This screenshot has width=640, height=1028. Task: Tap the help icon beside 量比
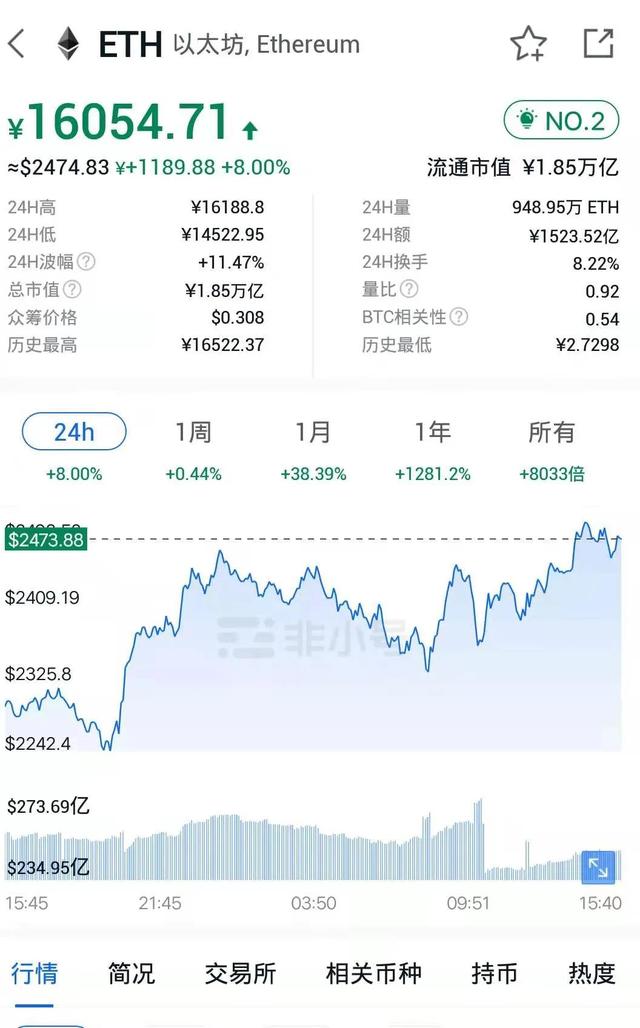[x=409, y=288]
